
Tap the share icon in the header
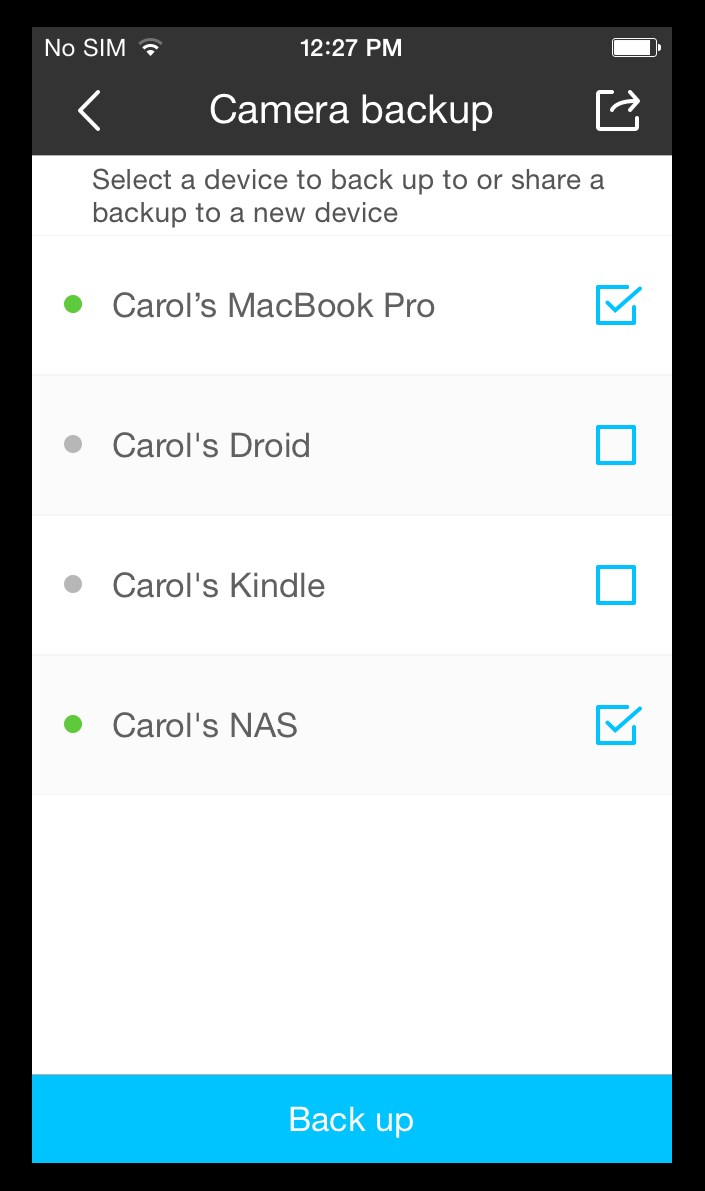[618, 110]
